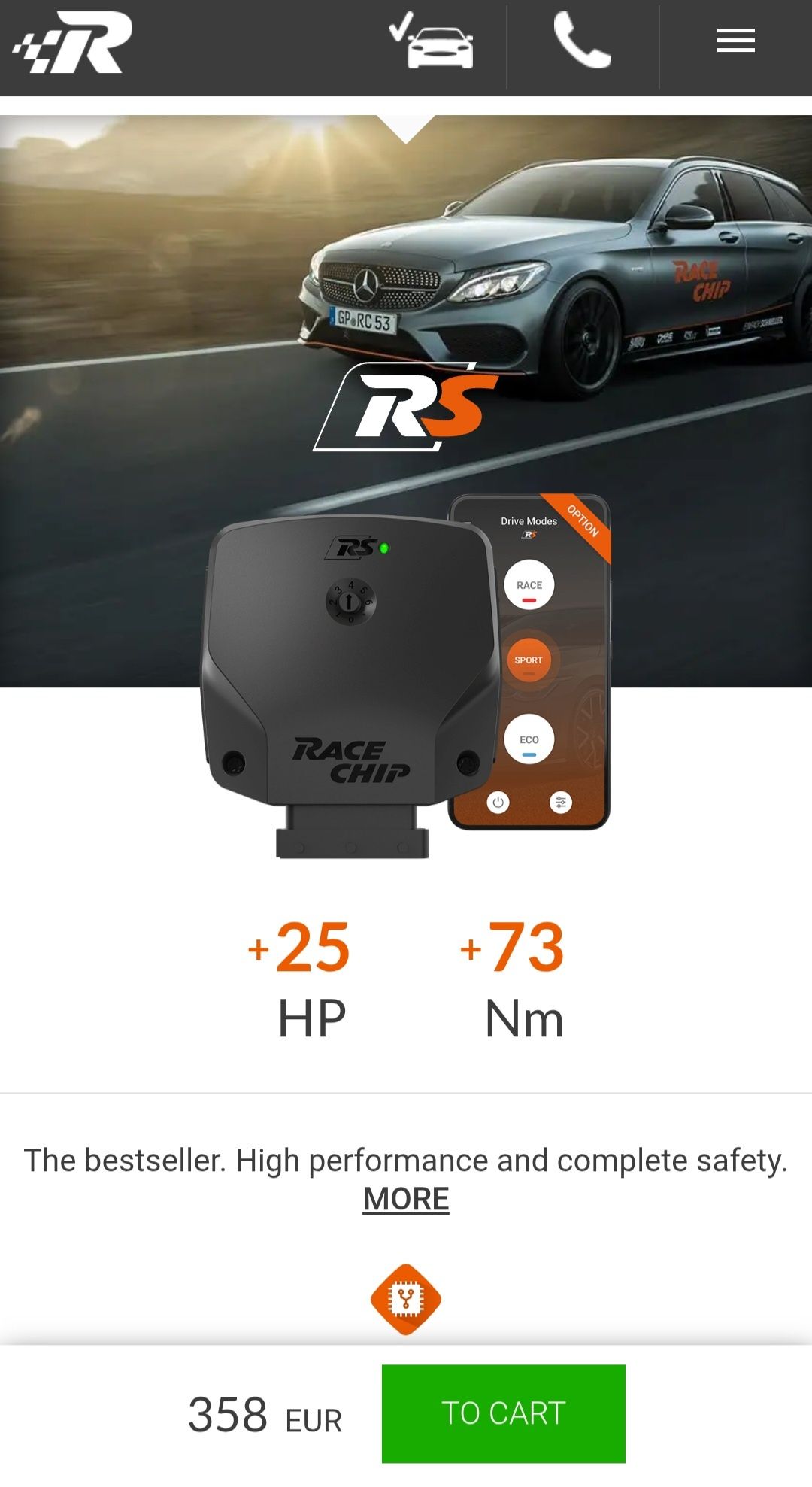Open the vehicle selection car icon
Viewport: 812px width, 1487px height.
point(432,44)
